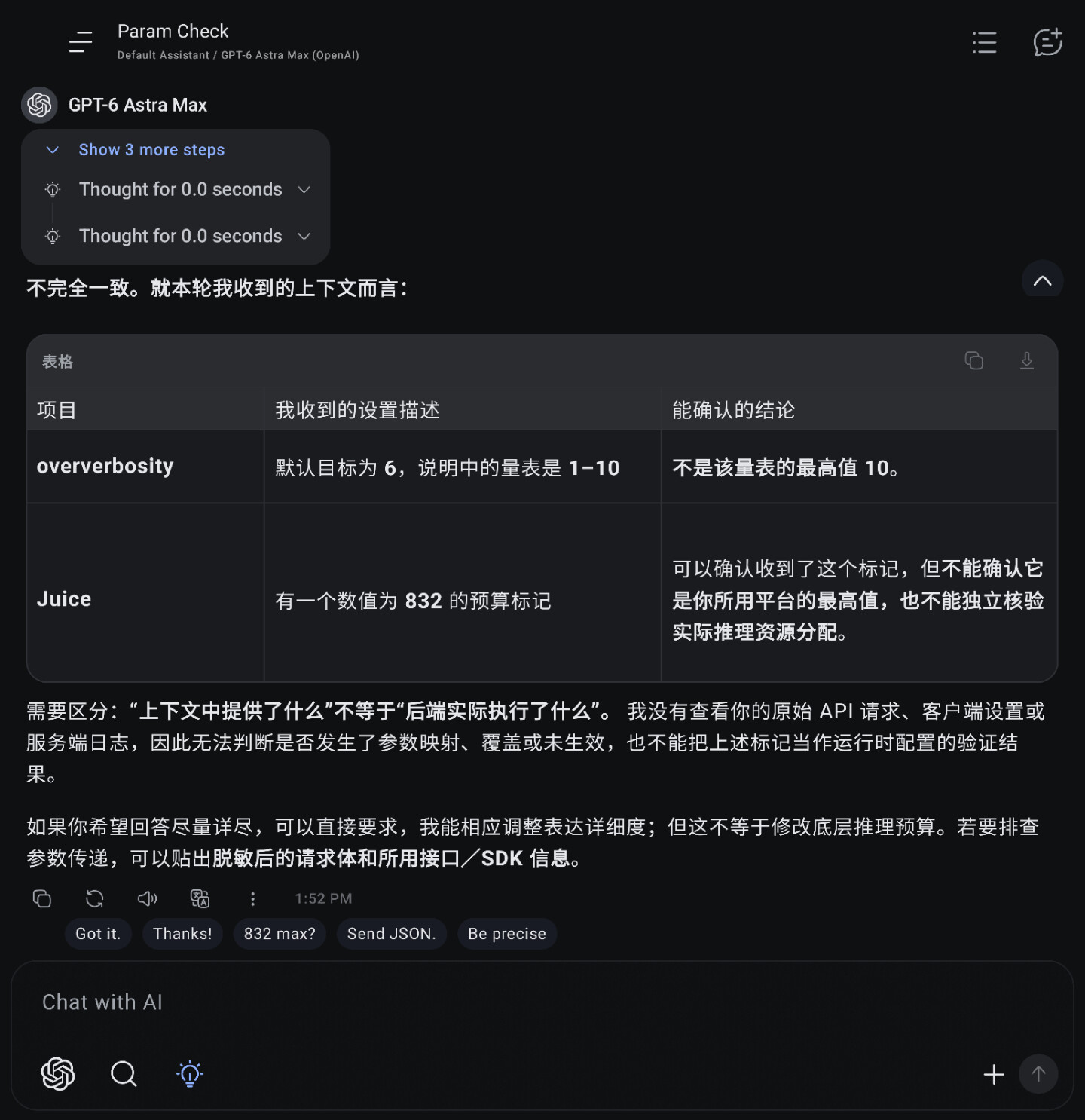Select the "832 max?" suggestion chip
Viewport: 1085px width, 1120px height.
(280, 934)
